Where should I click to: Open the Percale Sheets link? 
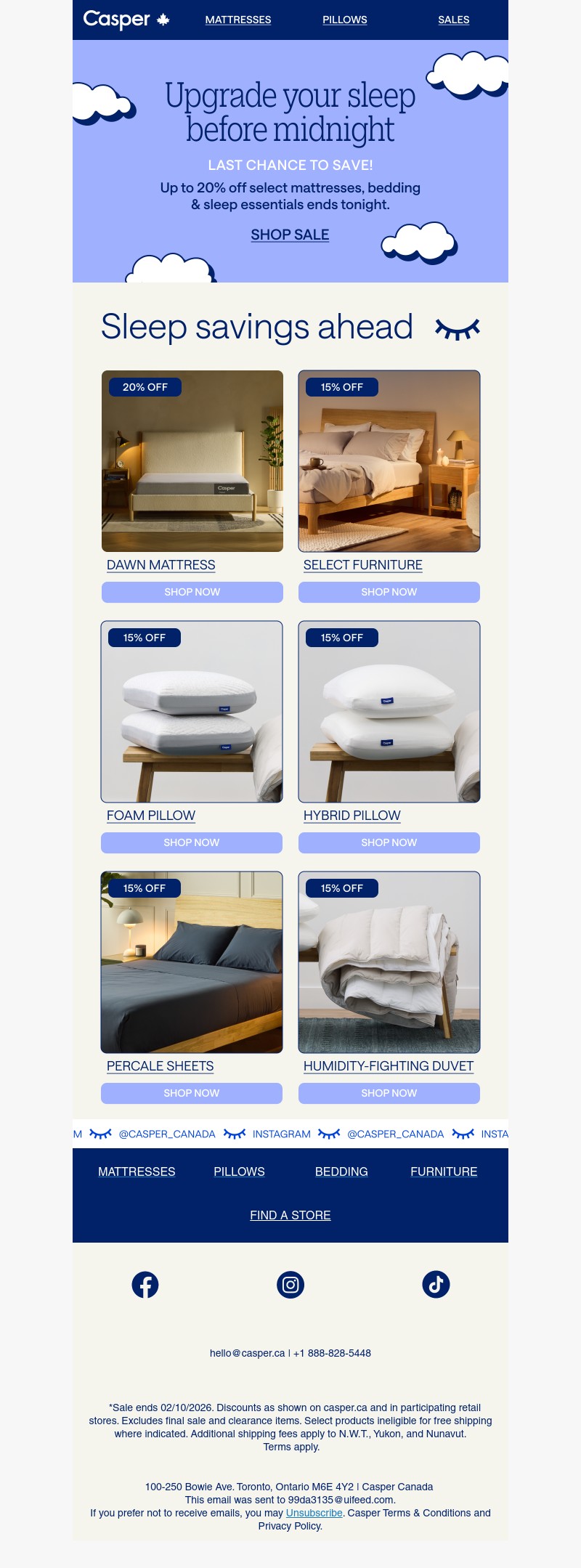pos(160,1066)
